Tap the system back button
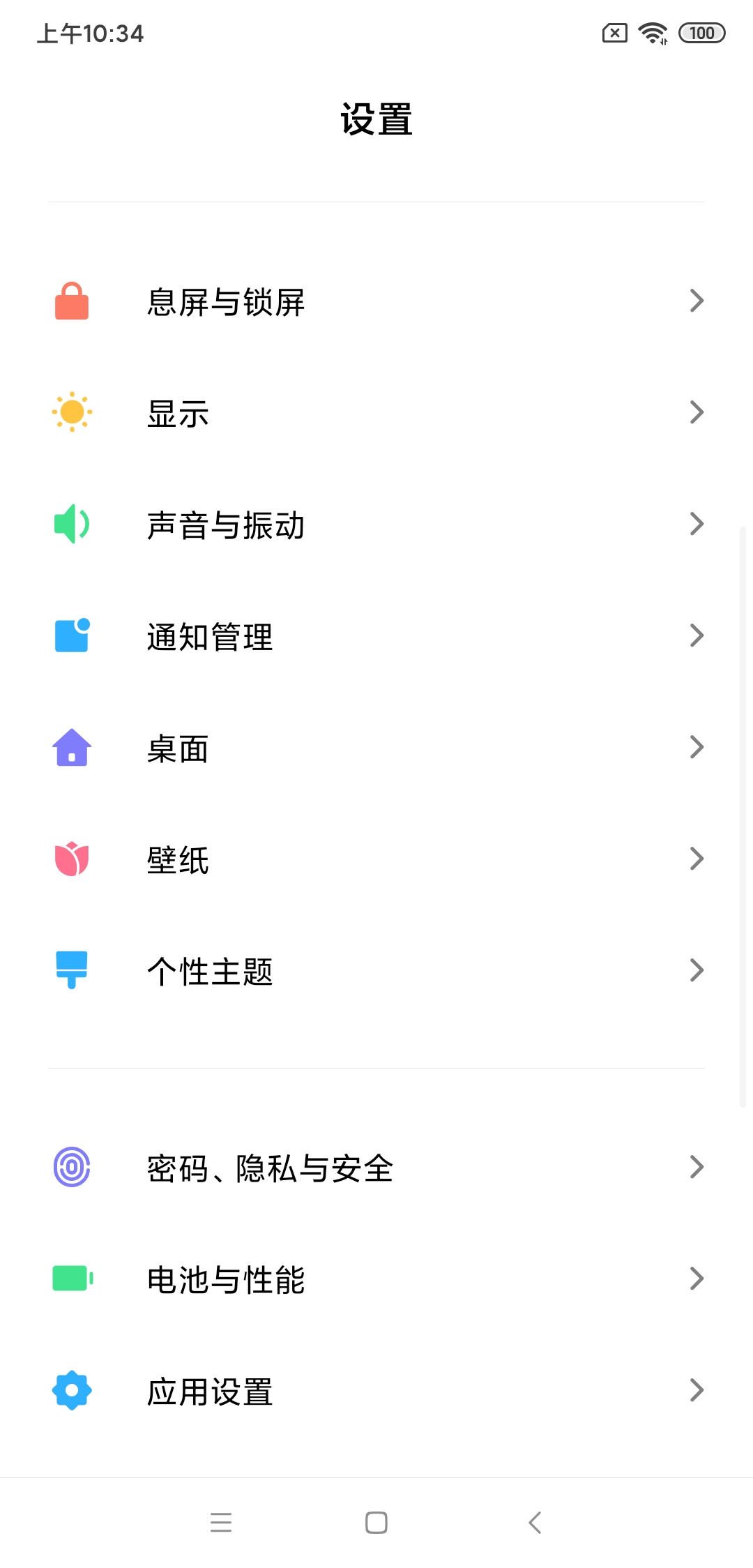The height and width of the screenshot is (1568, 753). pyautogui.click(x=535, y=1522)
